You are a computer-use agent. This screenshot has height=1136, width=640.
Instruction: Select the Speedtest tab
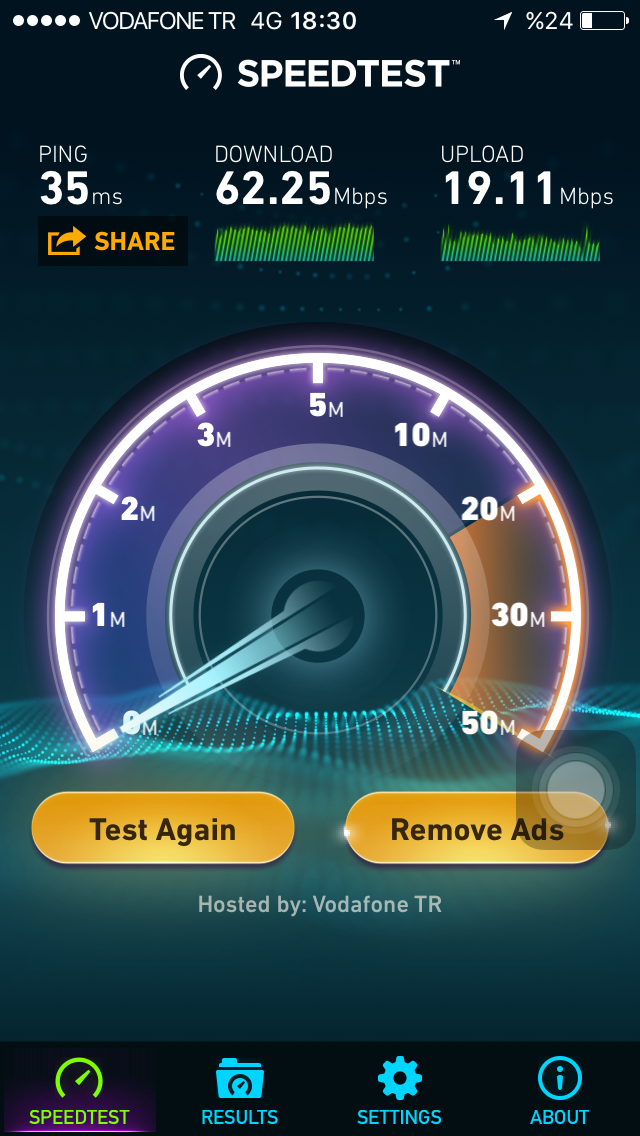(x=80, y=1090)
